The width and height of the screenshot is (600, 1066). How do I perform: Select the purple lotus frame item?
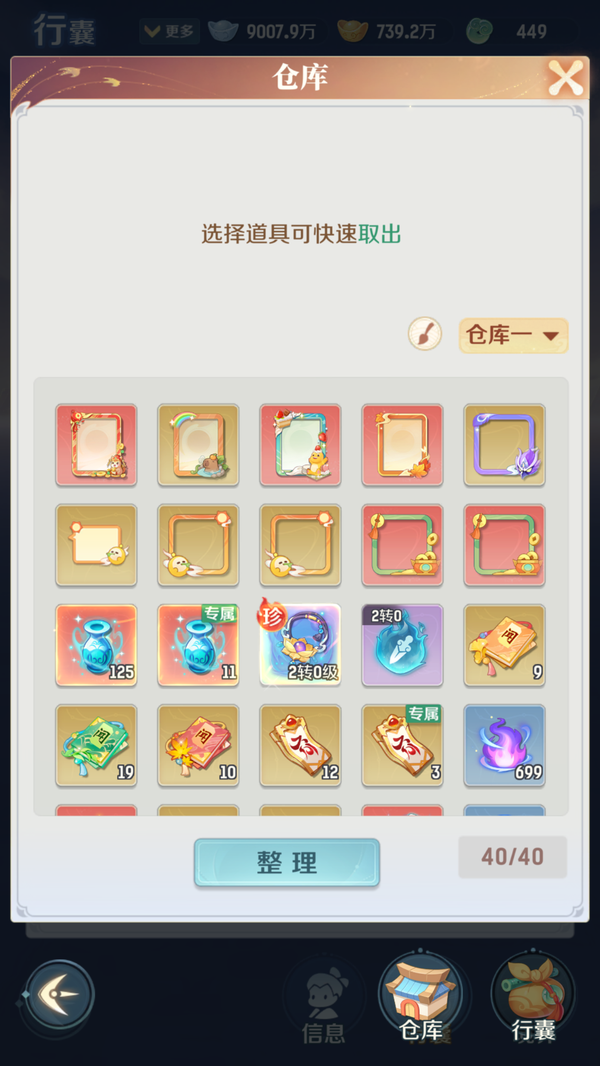coord(504,445)
